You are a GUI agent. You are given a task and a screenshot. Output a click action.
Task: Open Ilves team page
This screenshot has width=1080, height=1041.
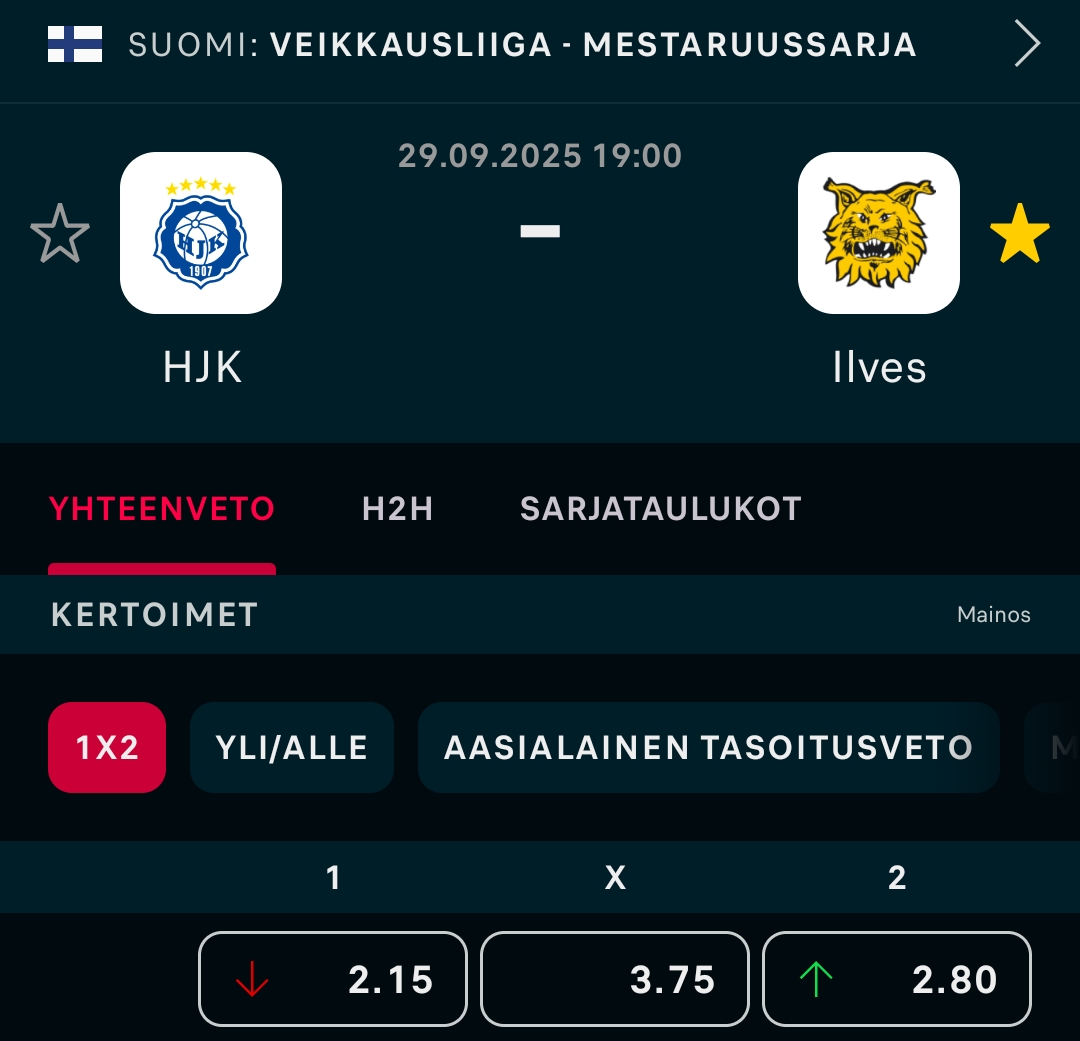[878, 233]
